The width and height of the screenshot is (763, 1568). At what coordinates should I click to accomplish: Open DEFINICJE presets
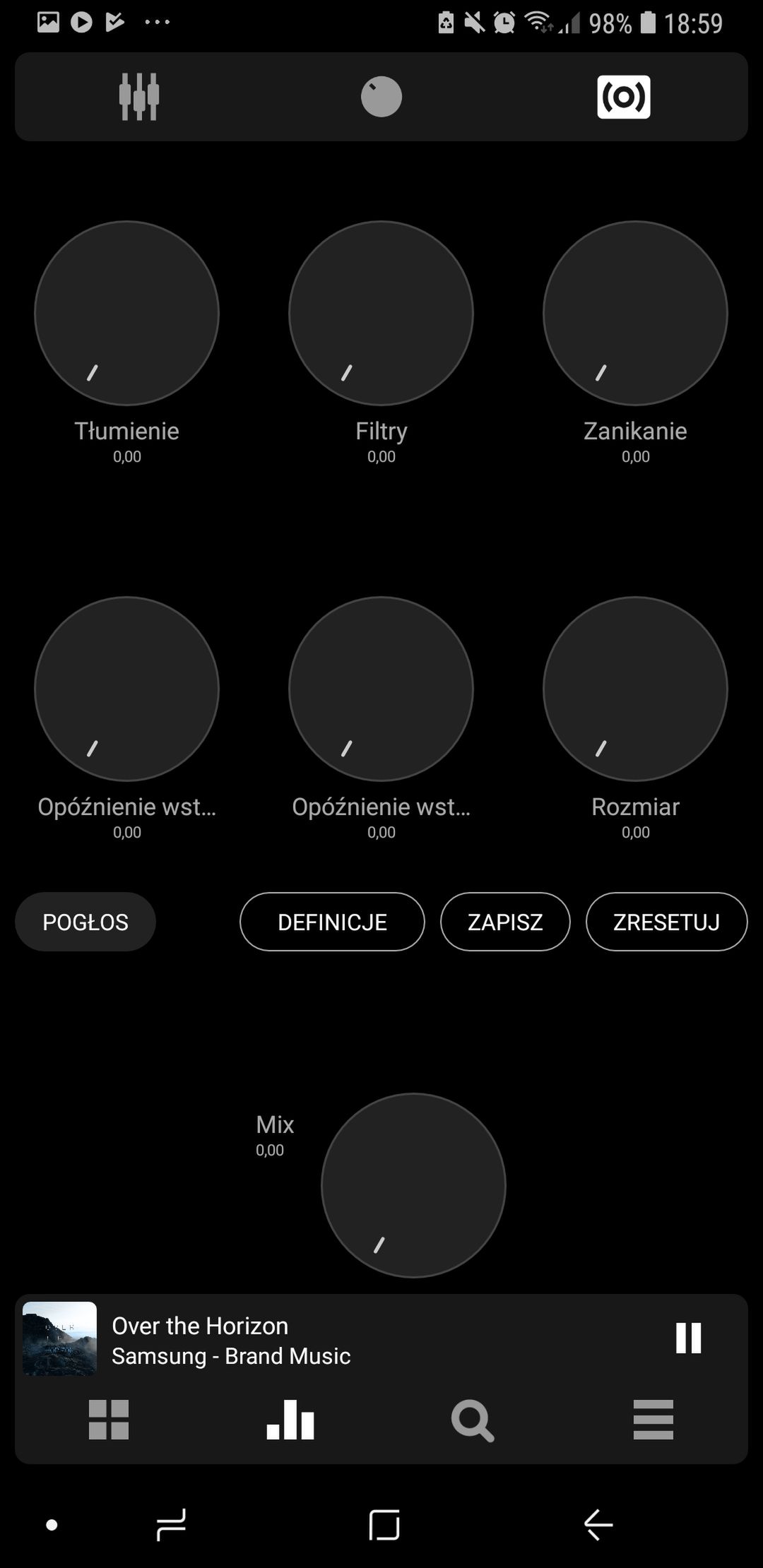(332, 922)
